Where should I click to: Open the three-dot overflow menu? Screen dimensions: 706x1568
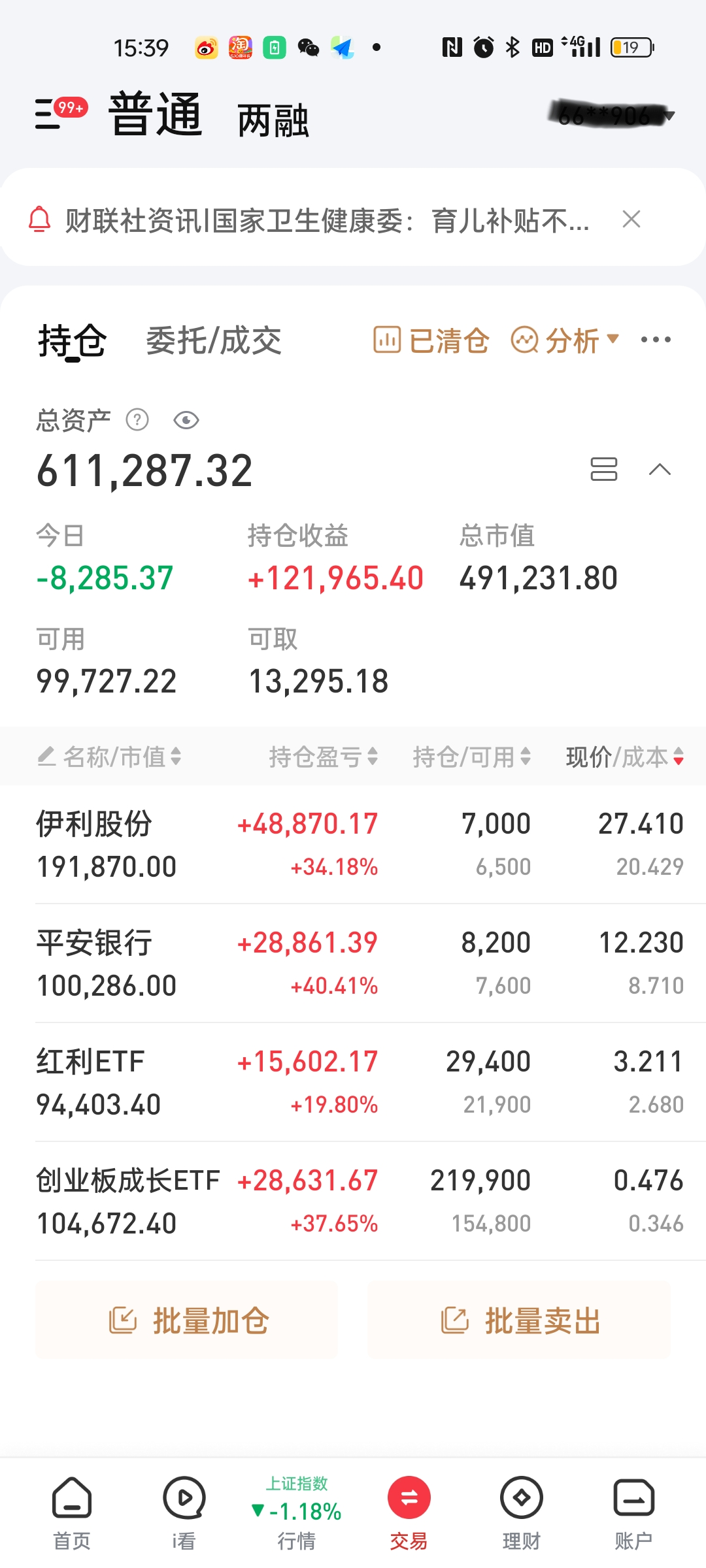pos(656,340)
